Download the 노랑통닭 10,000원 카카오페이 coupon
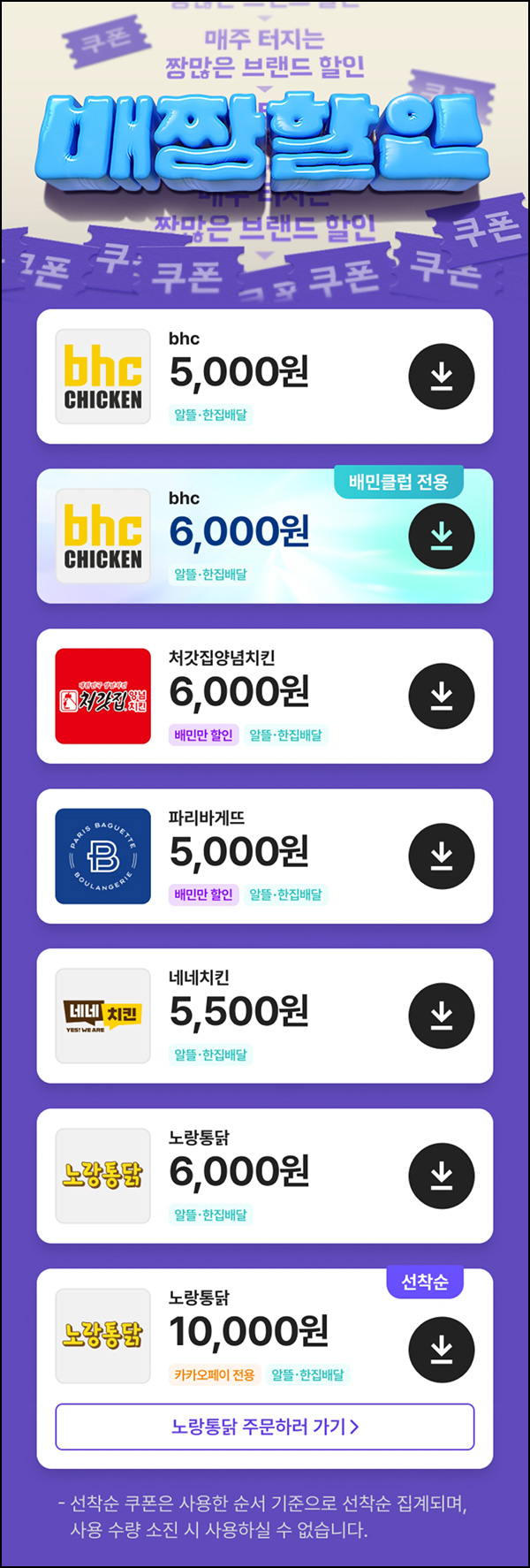 click(x=441, y=1350)
